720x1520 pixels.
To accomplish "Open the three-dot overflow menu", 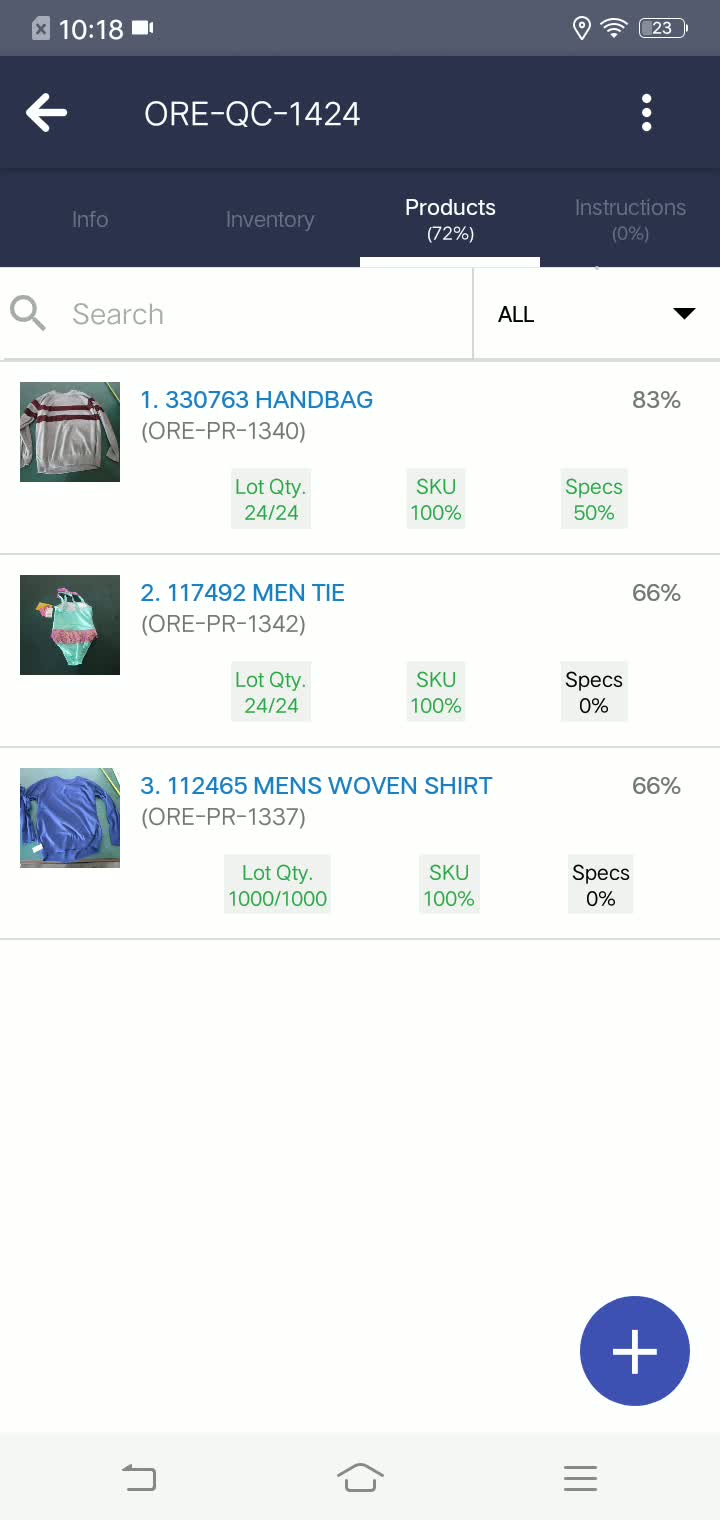I will 647,113.
